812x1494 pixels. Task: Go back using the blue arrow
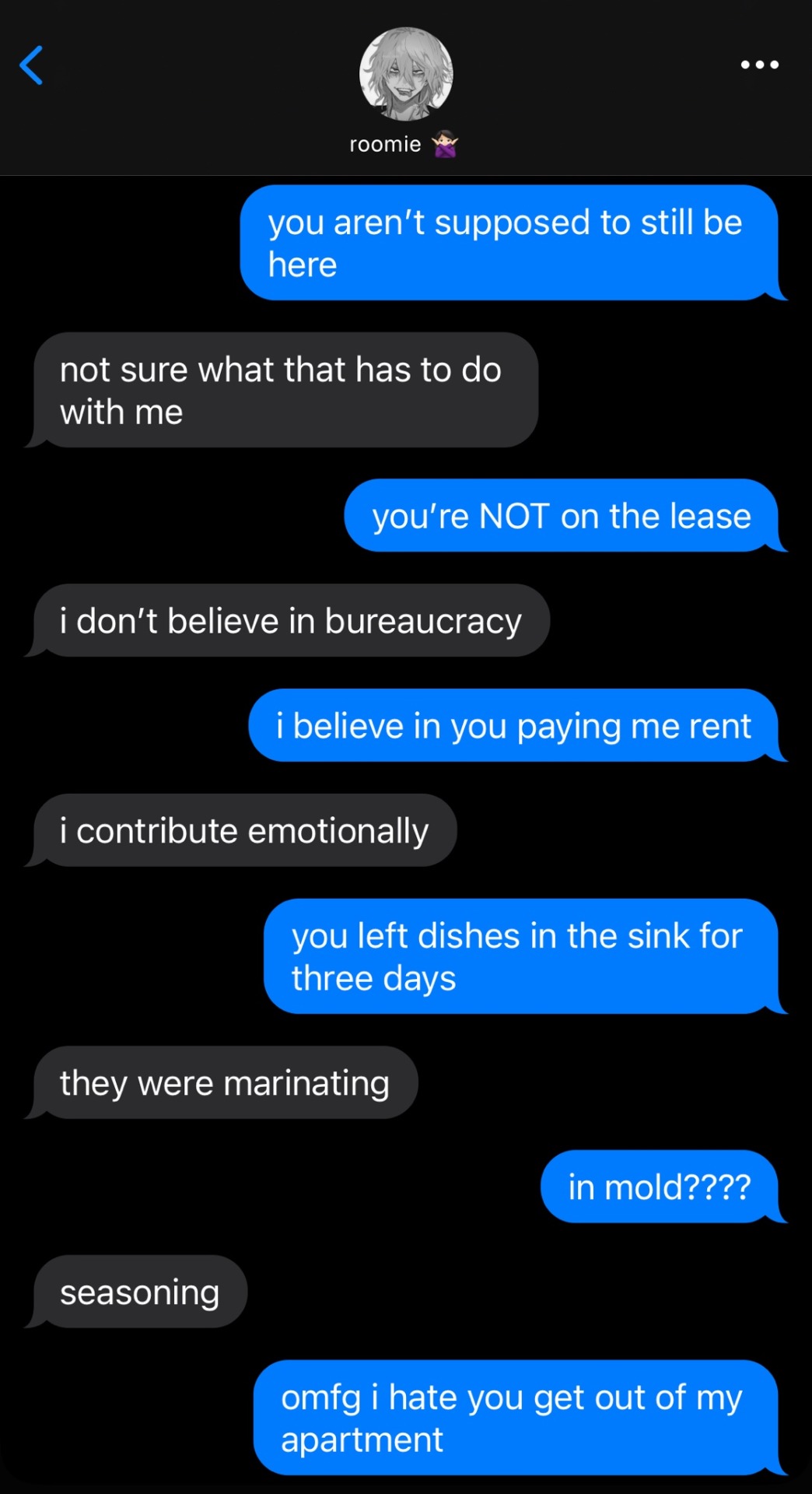31,65
